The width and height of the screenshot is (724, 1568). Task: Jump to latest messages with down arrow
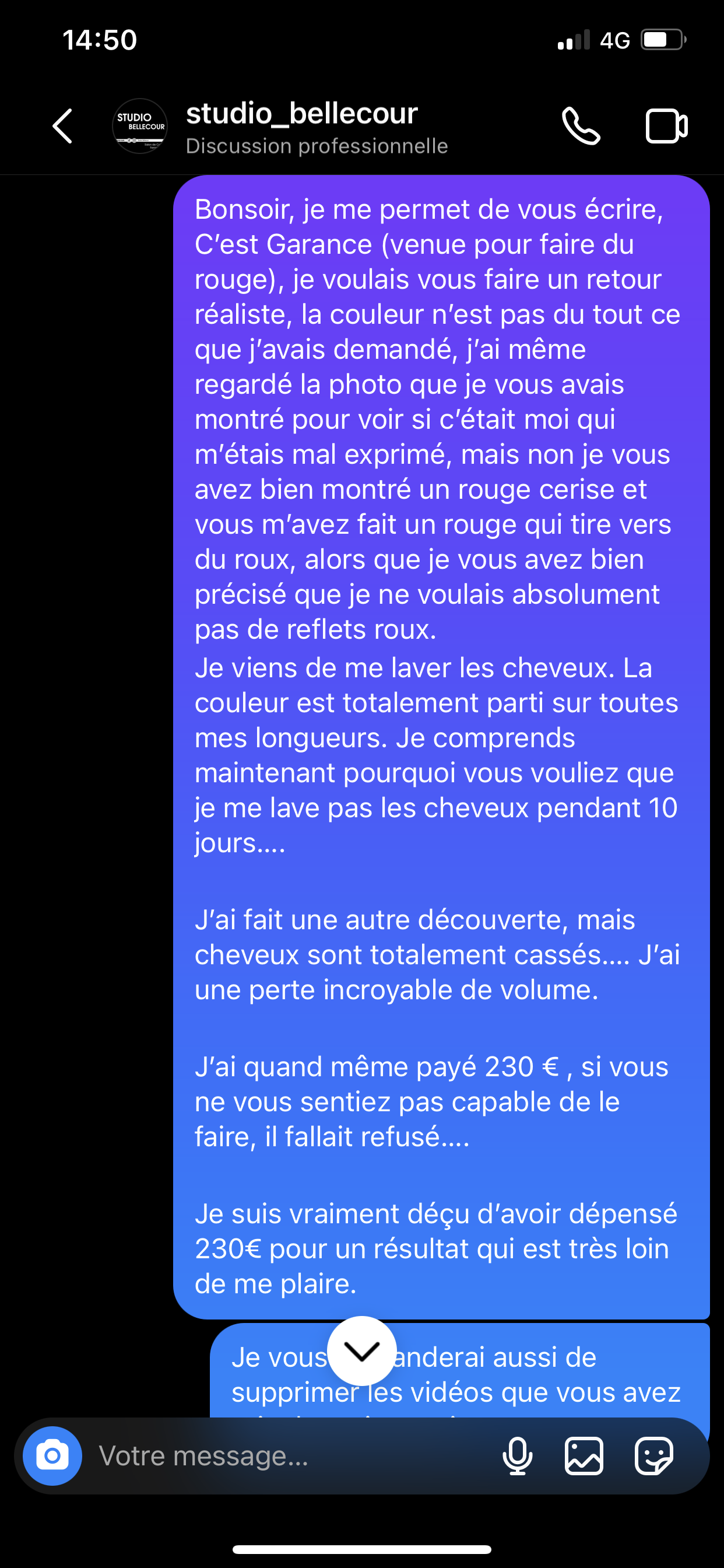click(x=362, y=1350)
